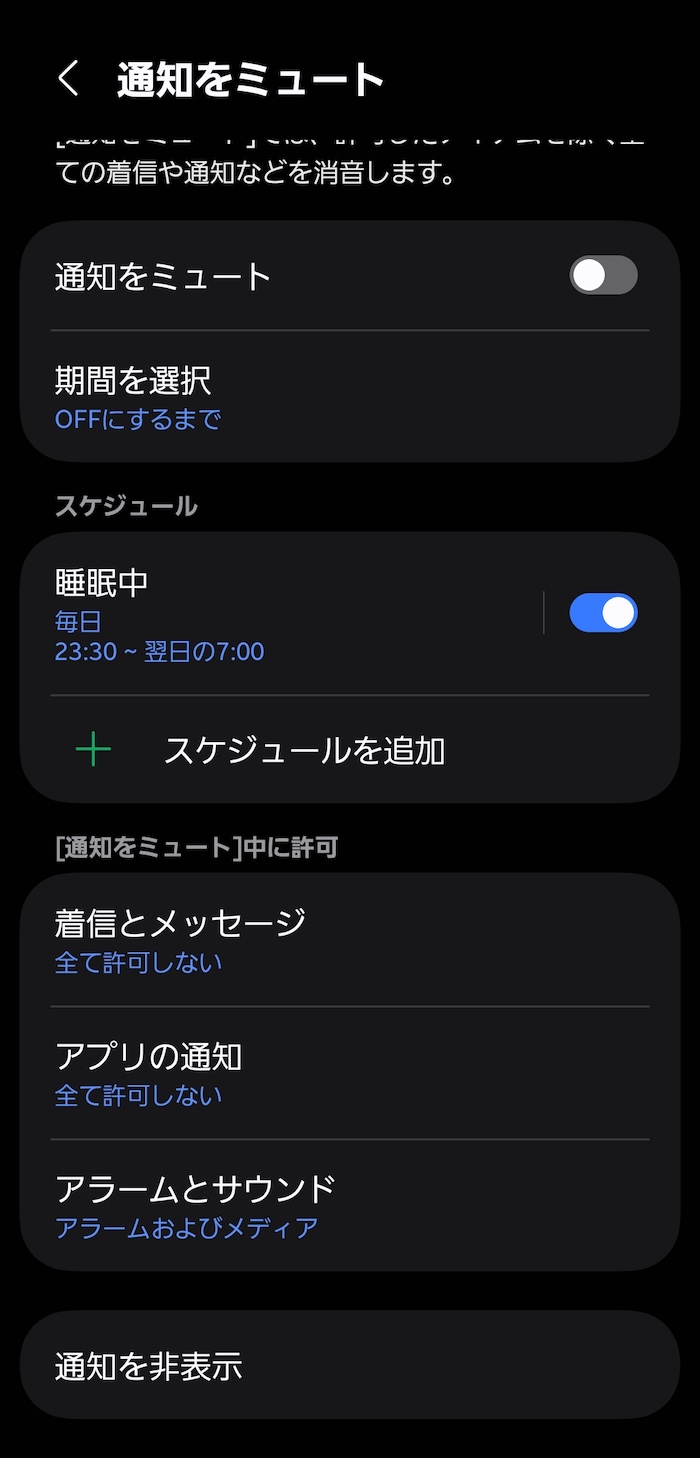
Task: Open アラームとサウンド settings
Action: 300,1206
